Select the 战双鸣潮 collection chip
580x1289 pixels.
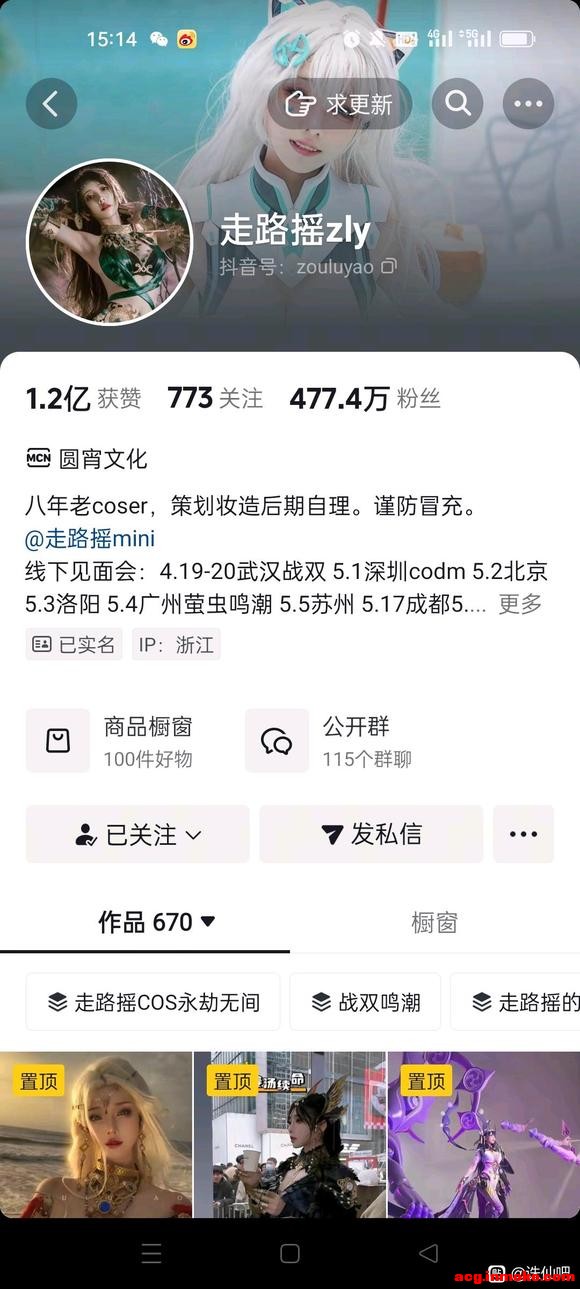pyautogui.click(x=365, y=1002)
